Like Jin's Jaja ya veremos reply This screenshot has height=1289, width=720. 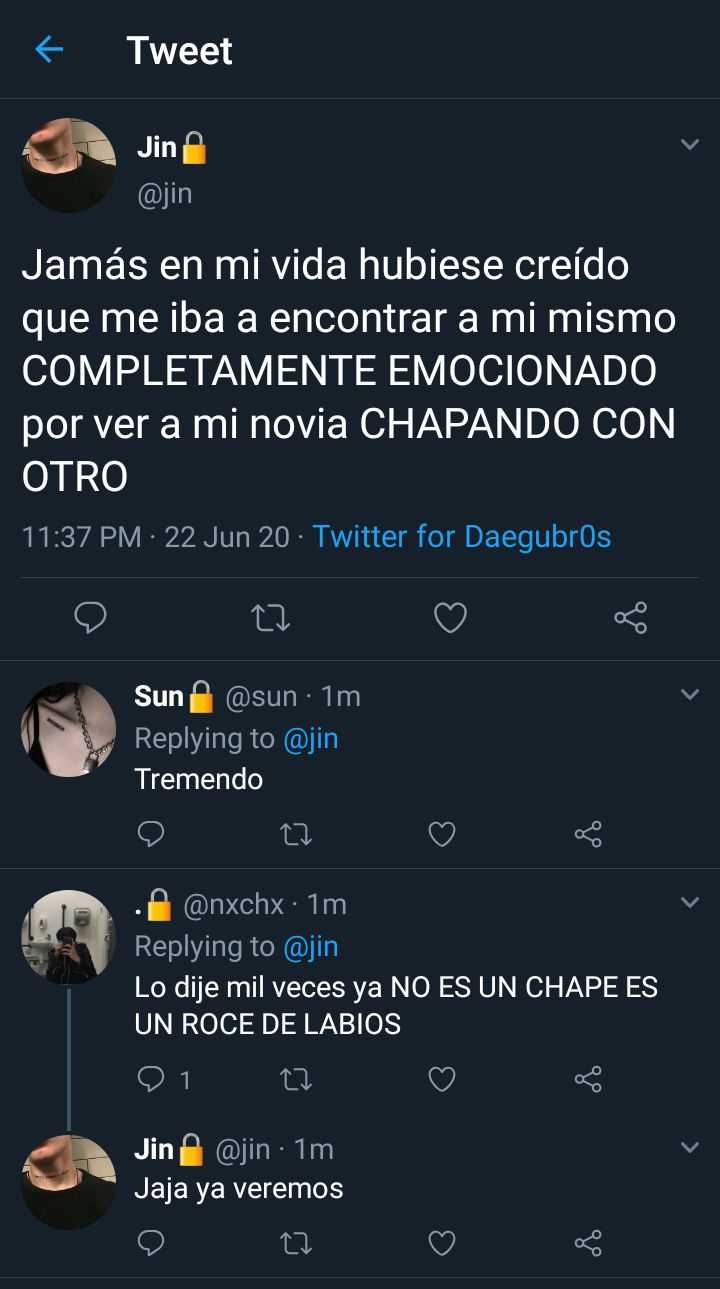[x=441, y=1243]
